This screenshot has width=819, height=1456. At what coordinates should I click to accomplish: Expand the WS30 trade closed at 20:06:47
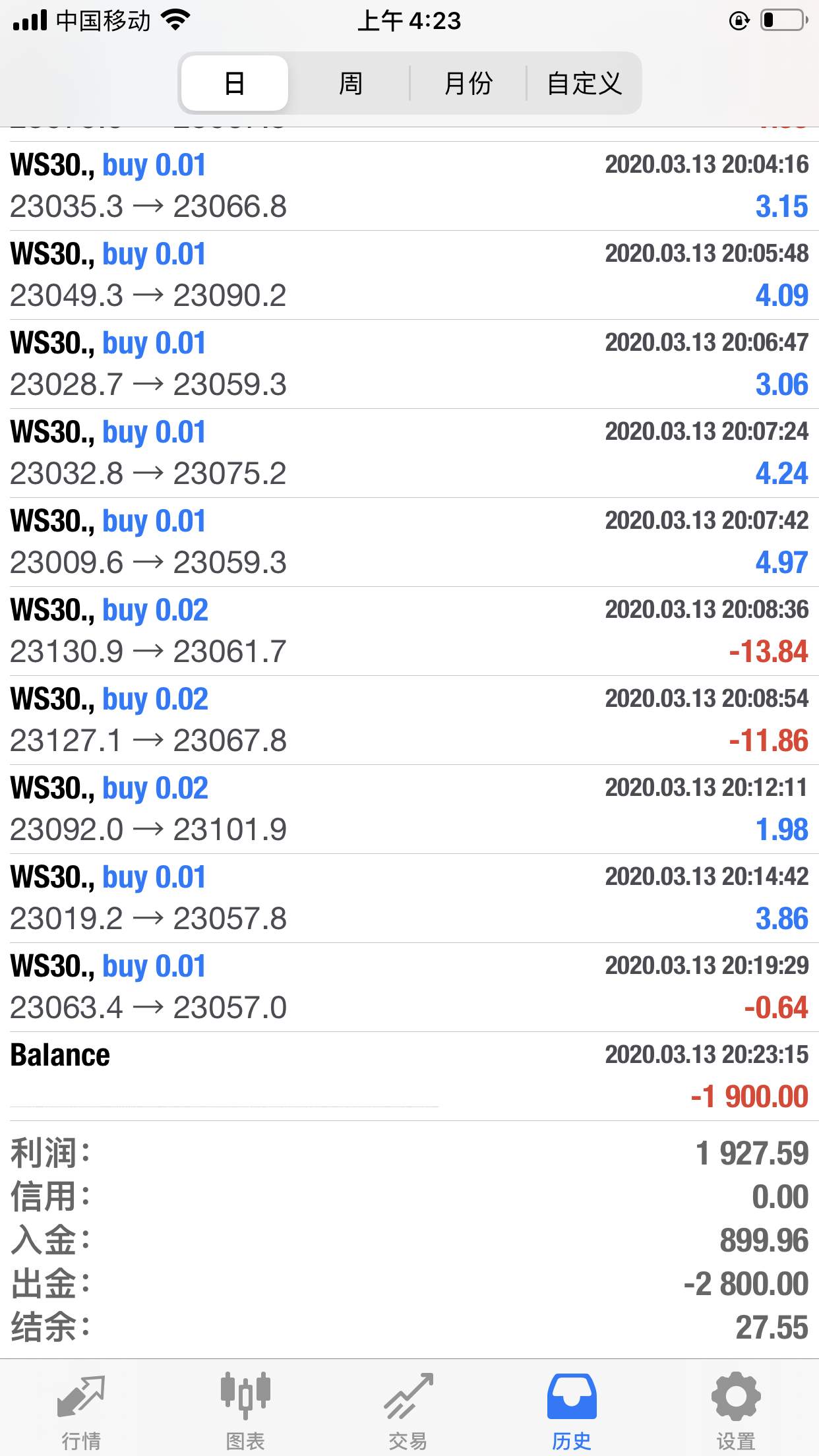tap(409, 364)
